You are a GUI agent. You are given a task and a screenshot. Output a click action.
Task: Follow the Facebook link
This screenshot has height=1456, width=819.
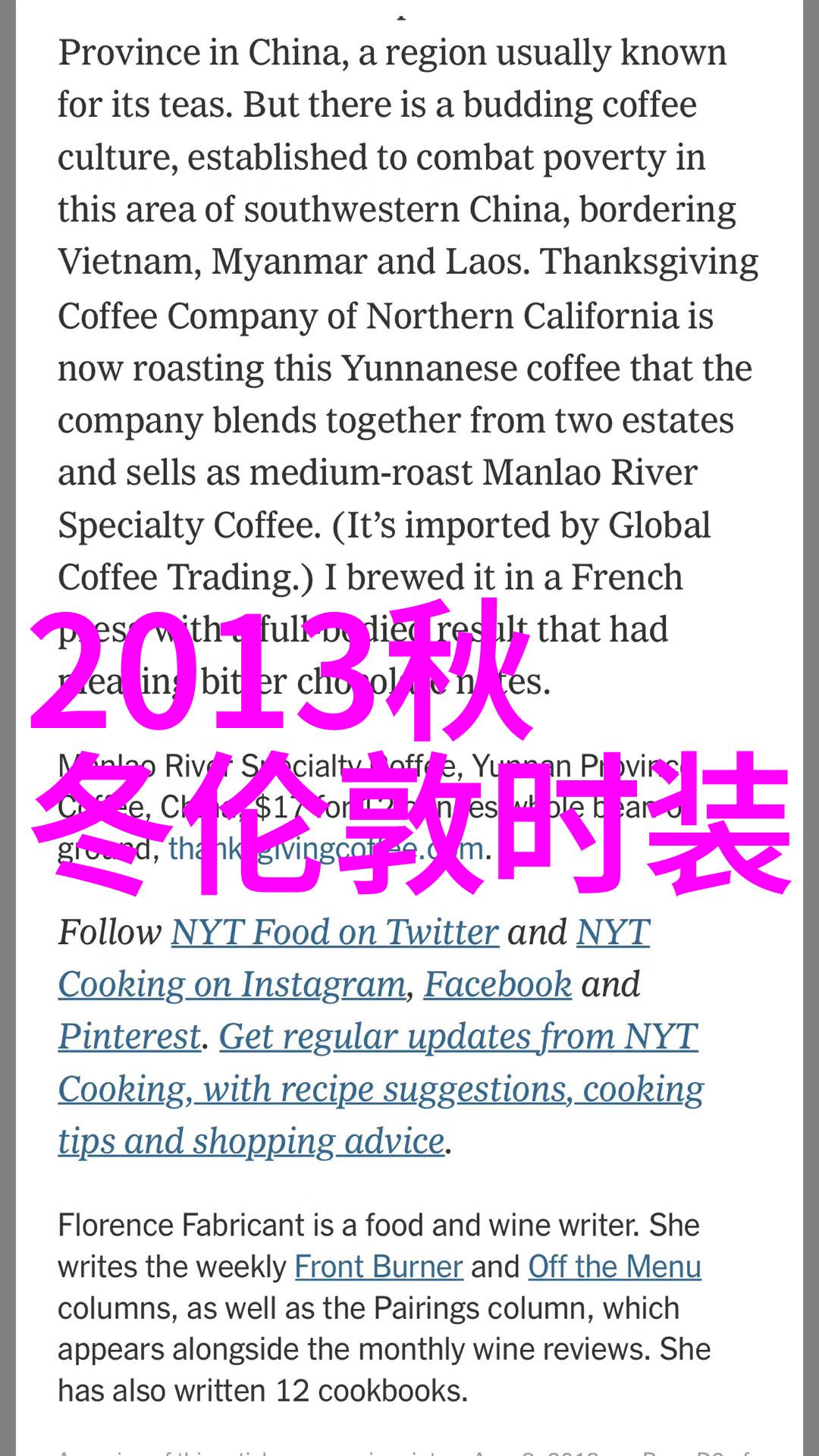[x=497, y=984]
